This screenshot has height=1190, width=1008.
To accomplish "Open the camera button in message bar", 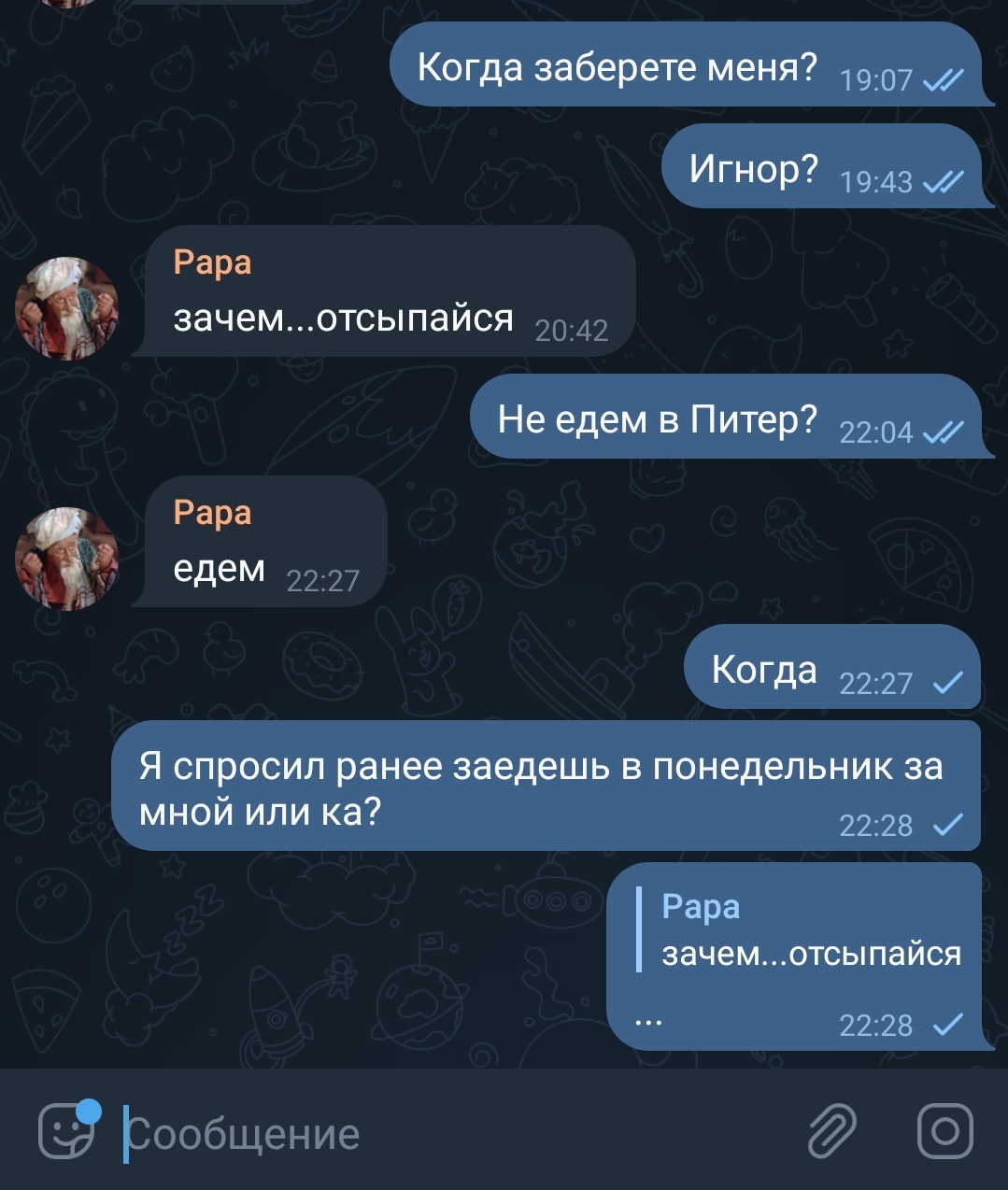I will pos(944,1130).
